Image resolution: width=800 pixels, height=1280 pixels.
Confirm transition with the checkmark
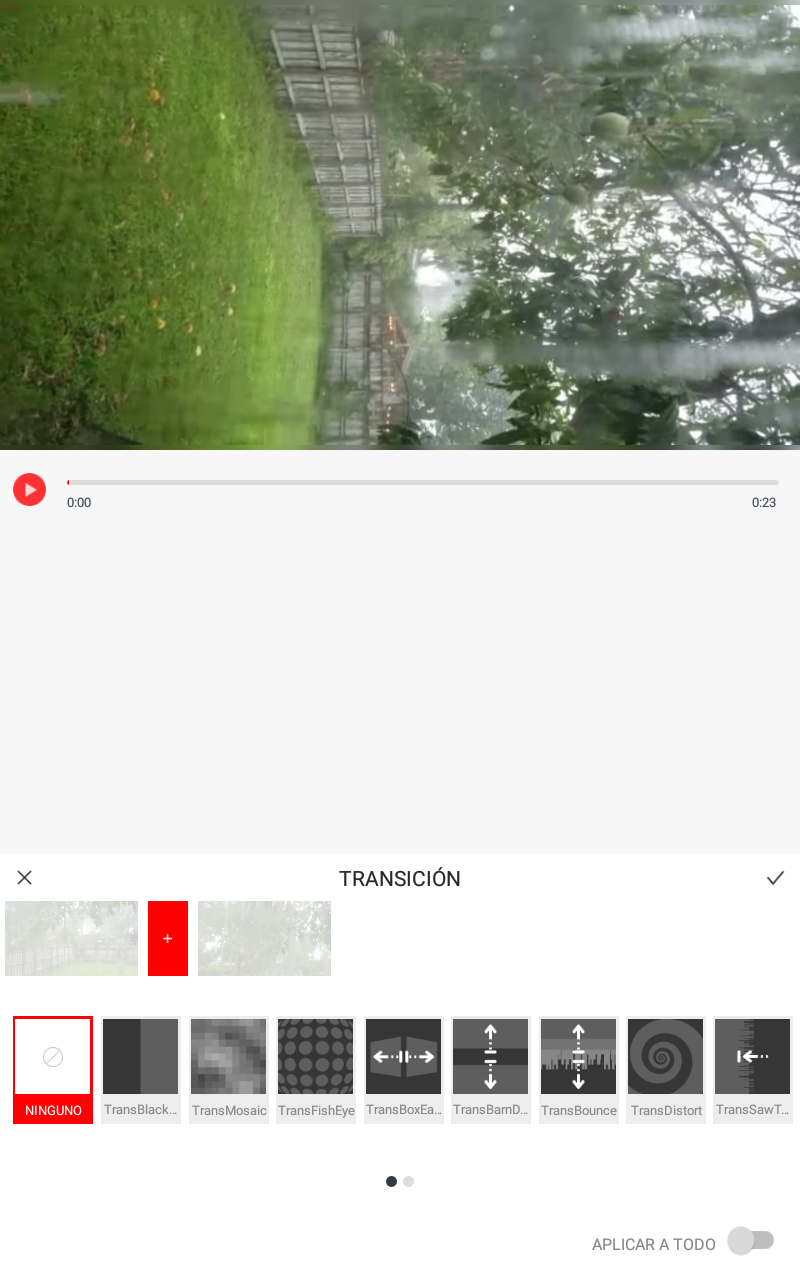coord(775,878)
